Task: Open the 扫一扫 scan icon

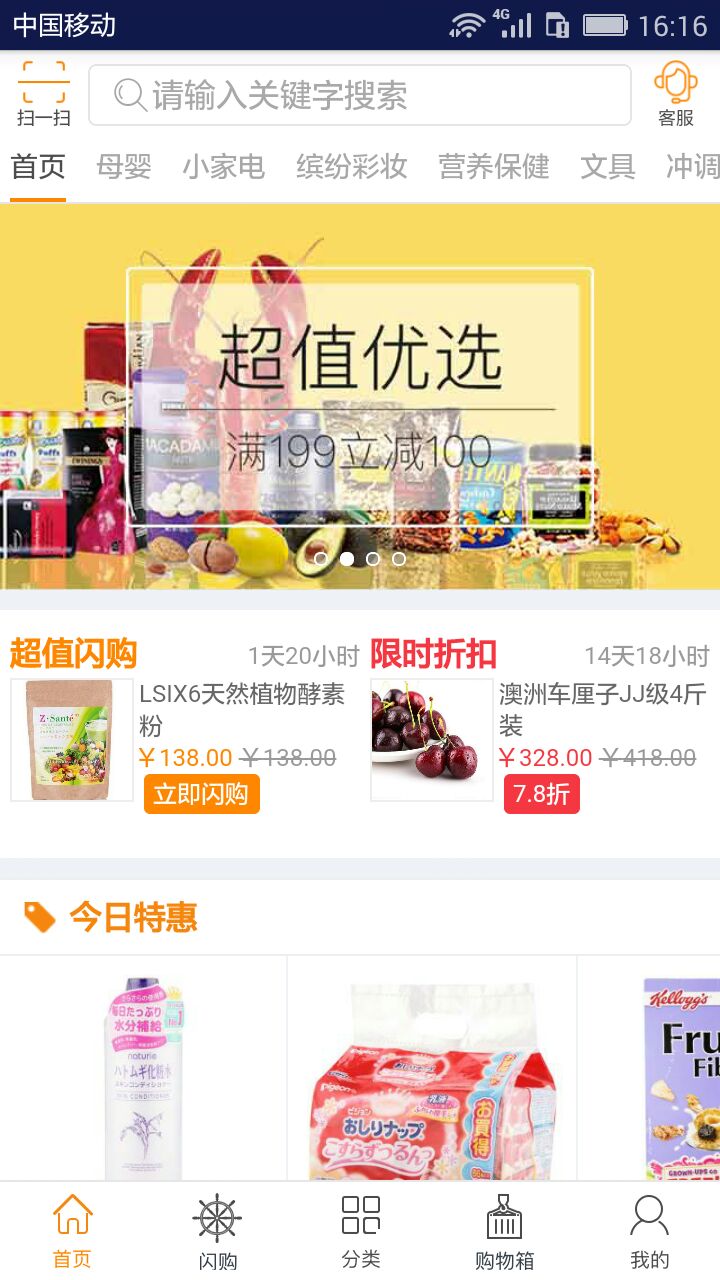Action: pyautogui.click(x=44, y=94)
